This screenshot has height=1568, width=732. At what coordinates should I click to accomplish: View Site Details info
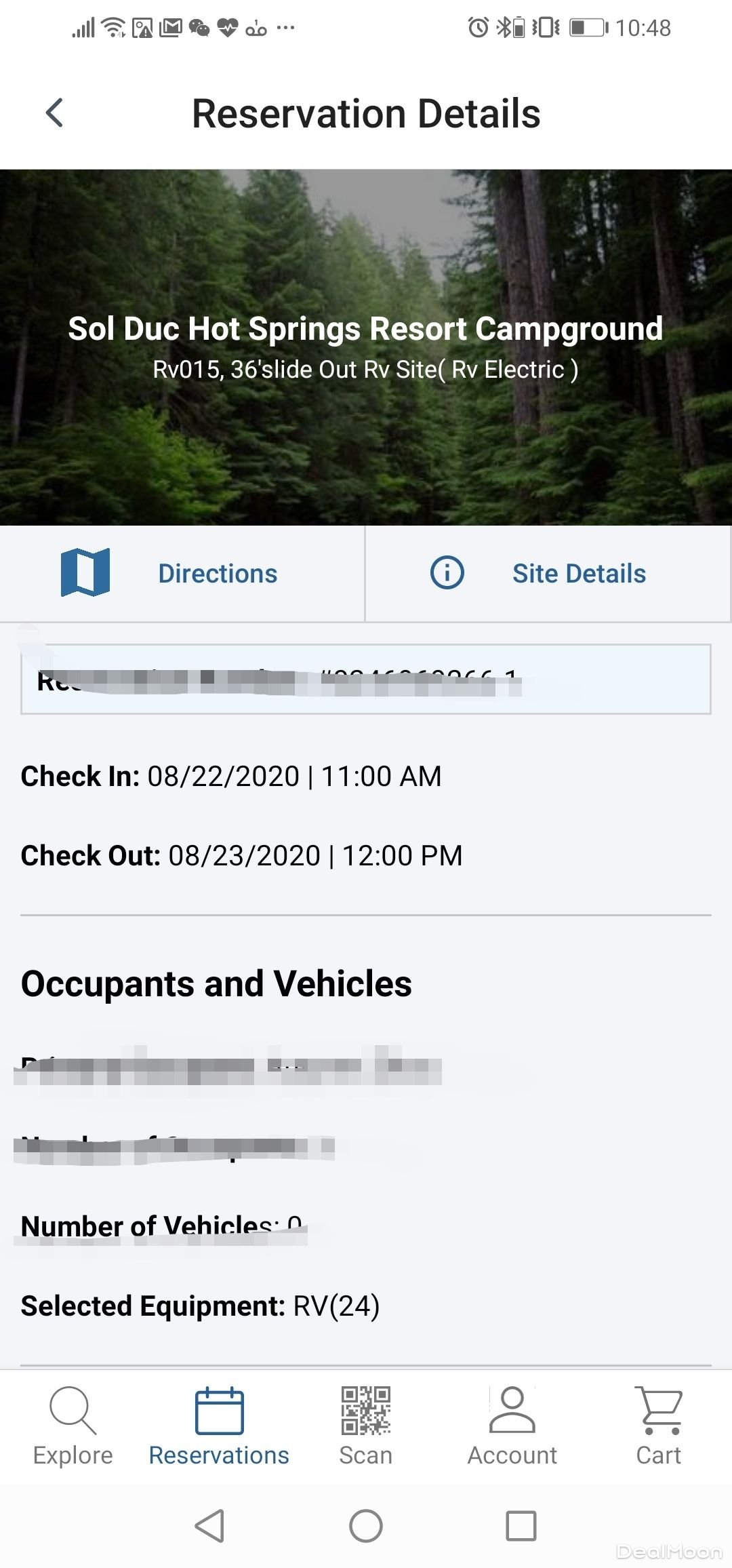tap(548, 574)
